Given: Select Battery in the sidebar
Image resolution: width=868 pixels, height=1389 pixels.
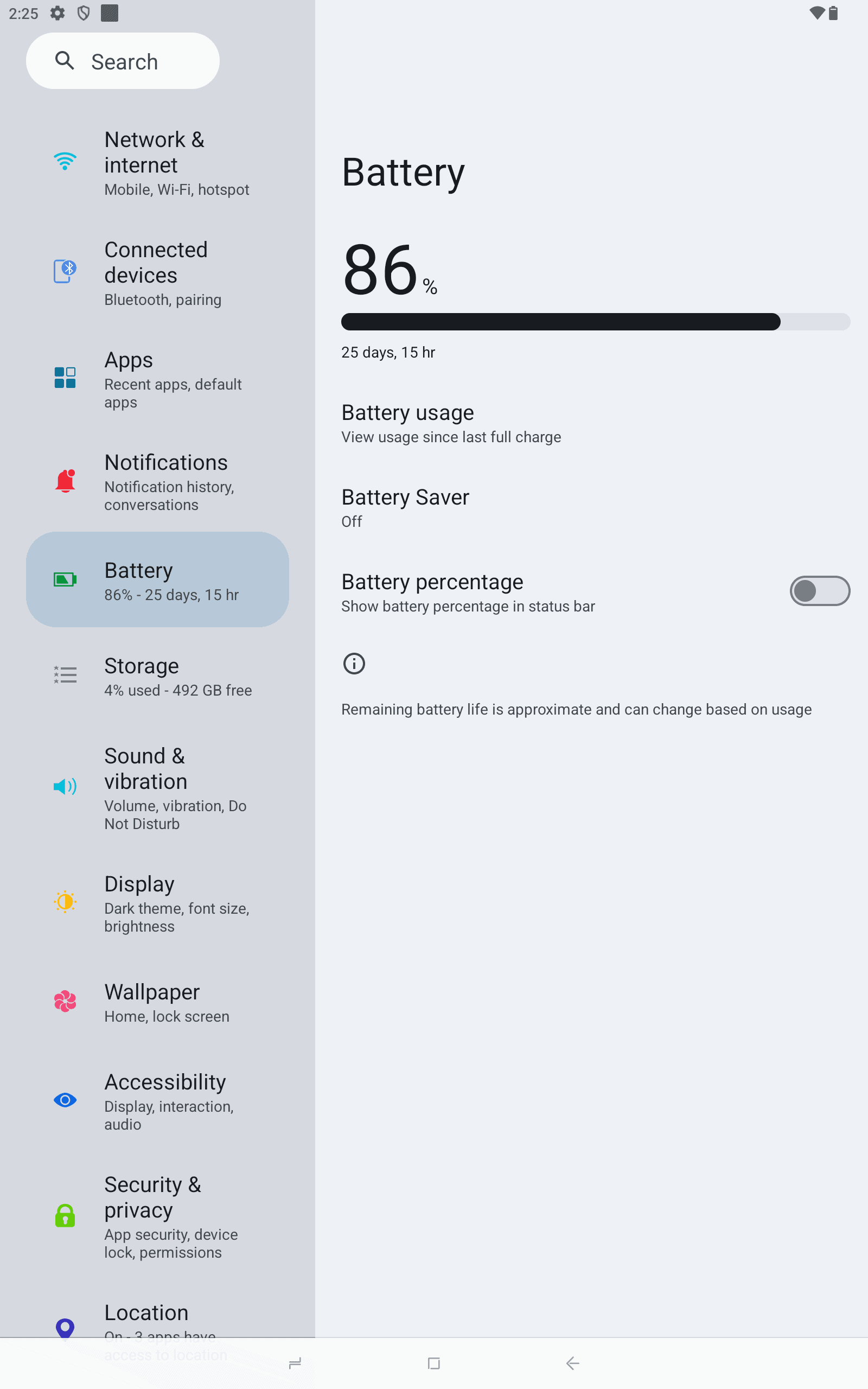Looking at the screenshot, I should point(157,579).
